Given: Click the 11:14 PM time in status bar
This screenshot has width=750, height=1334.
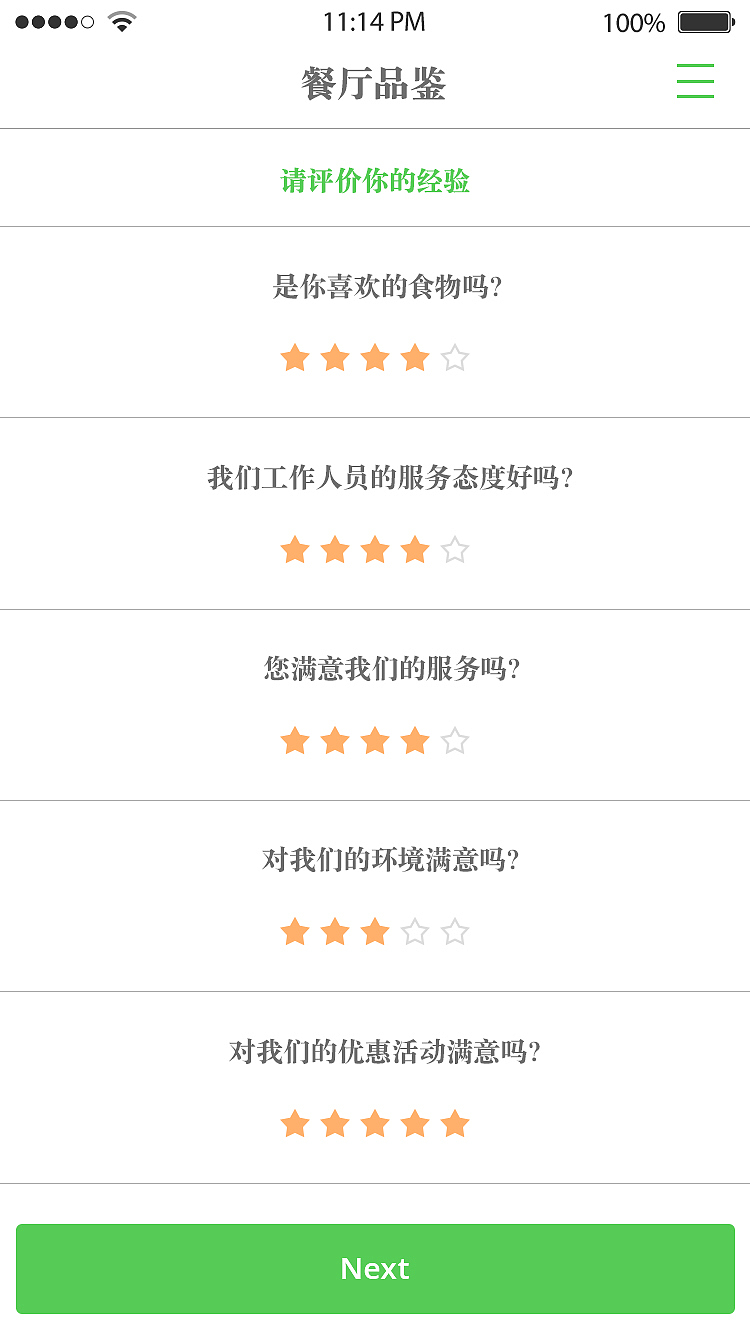Looking at the screenshot, I should click(373, 20).
